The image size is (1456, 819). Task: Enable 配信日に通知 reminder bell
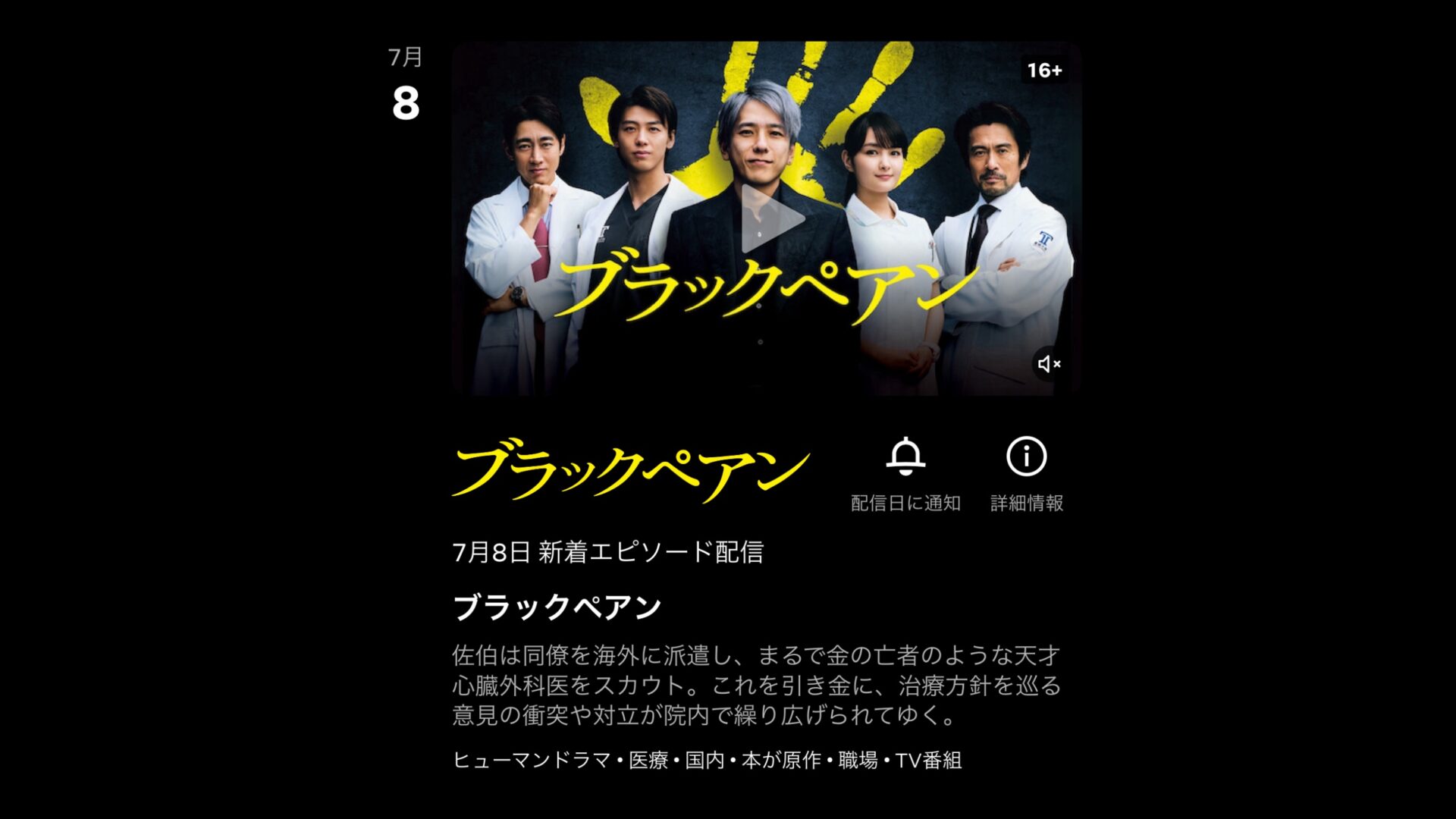pos(905,457)
